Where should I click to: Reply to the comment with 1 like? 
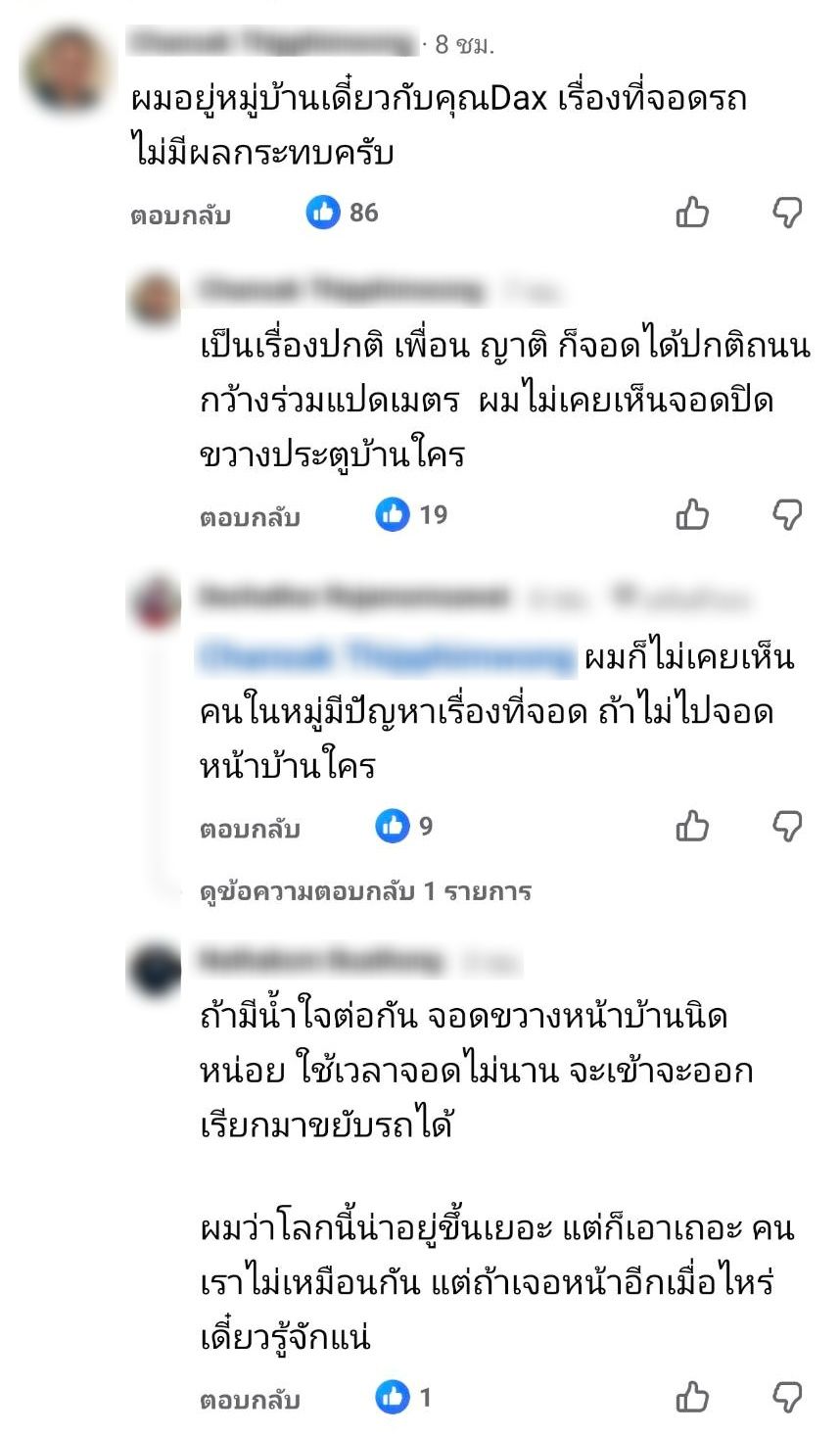(x=249, y=1401)
